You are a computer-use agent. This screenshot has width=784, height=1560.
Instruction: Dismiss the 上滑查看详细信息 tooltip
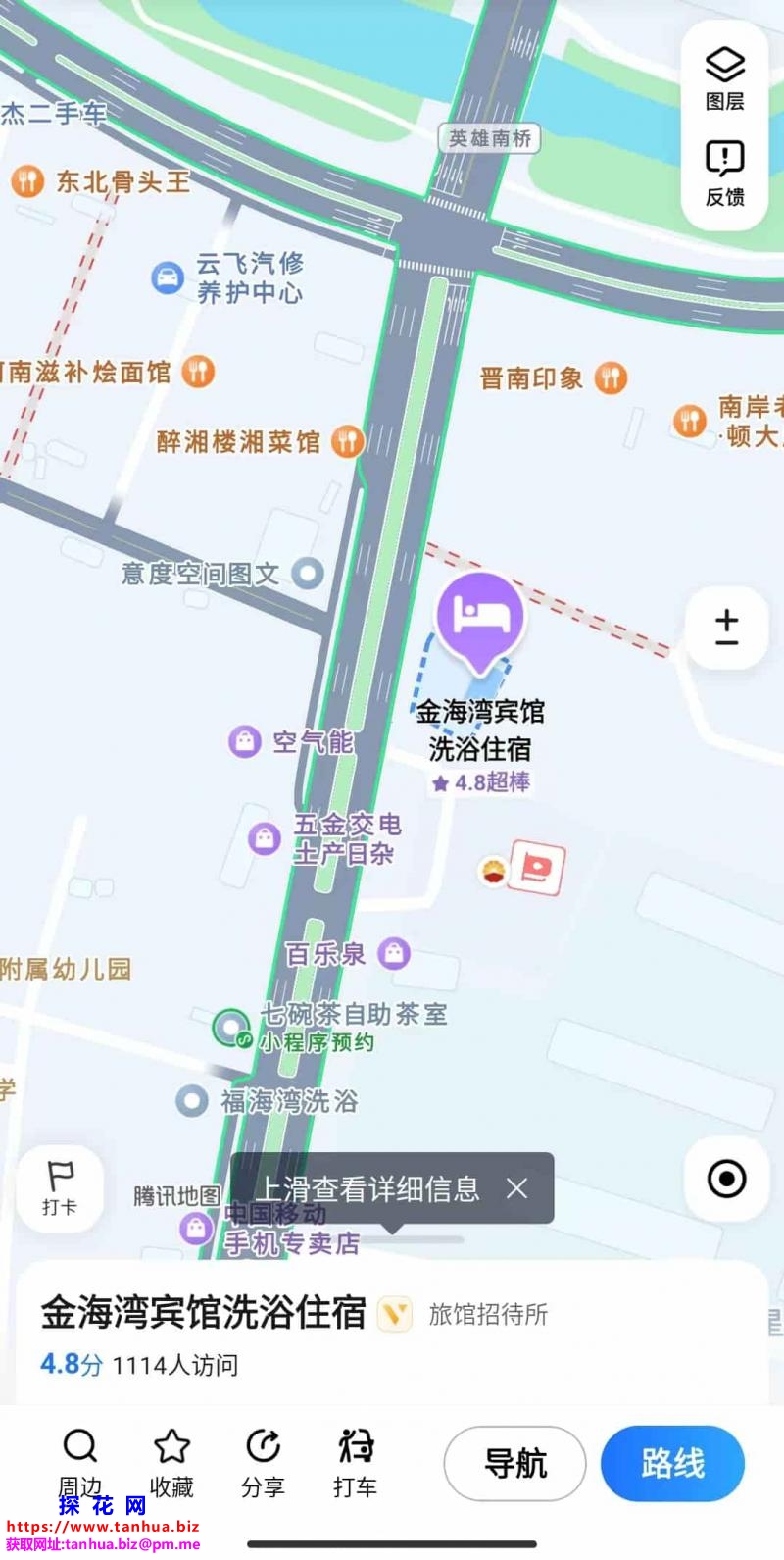click(517, 1188)
